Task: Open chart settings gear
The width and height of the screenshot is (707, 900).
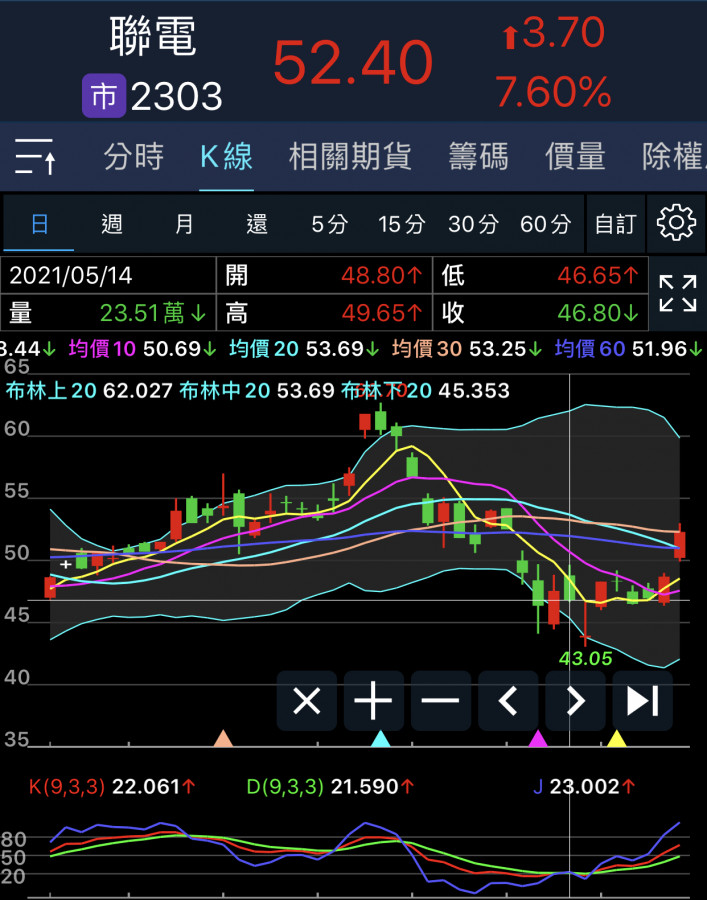Action: (x=676, y=222)
